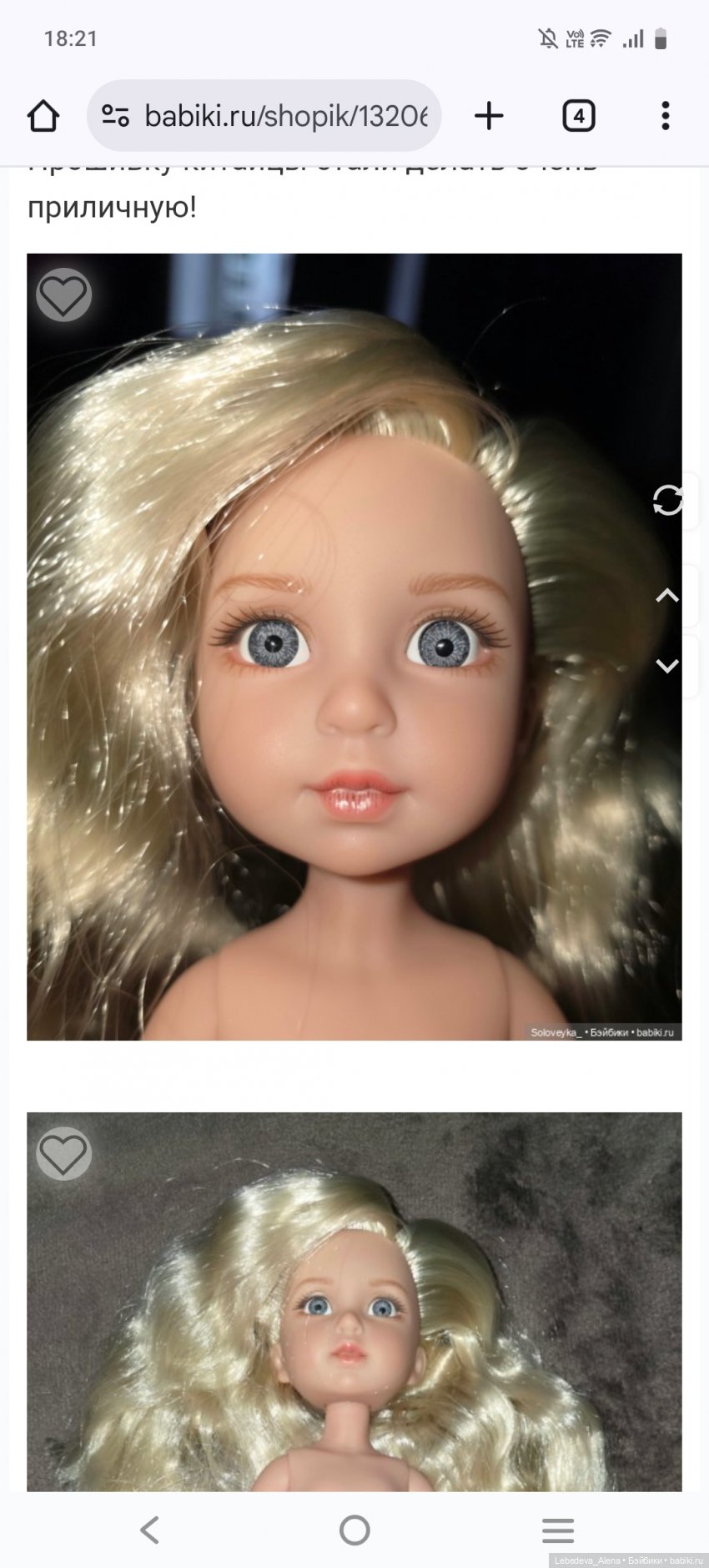Open a new browser tab
Screen dimensions: 709x1568
point(489,116)
